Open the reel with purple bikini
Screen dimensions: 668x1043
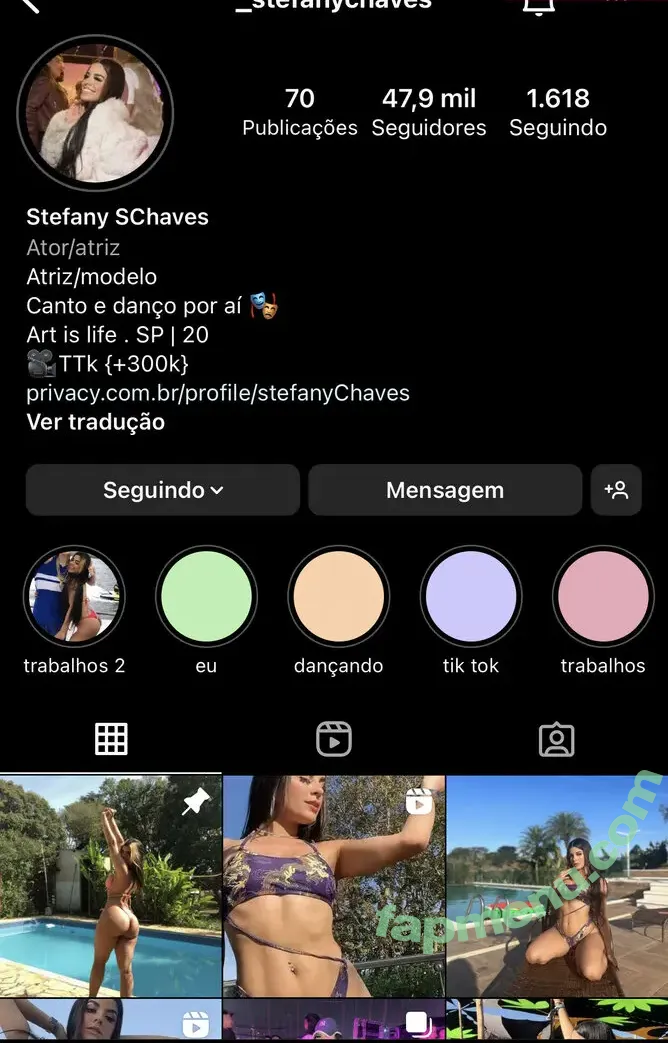click(334, 886)
